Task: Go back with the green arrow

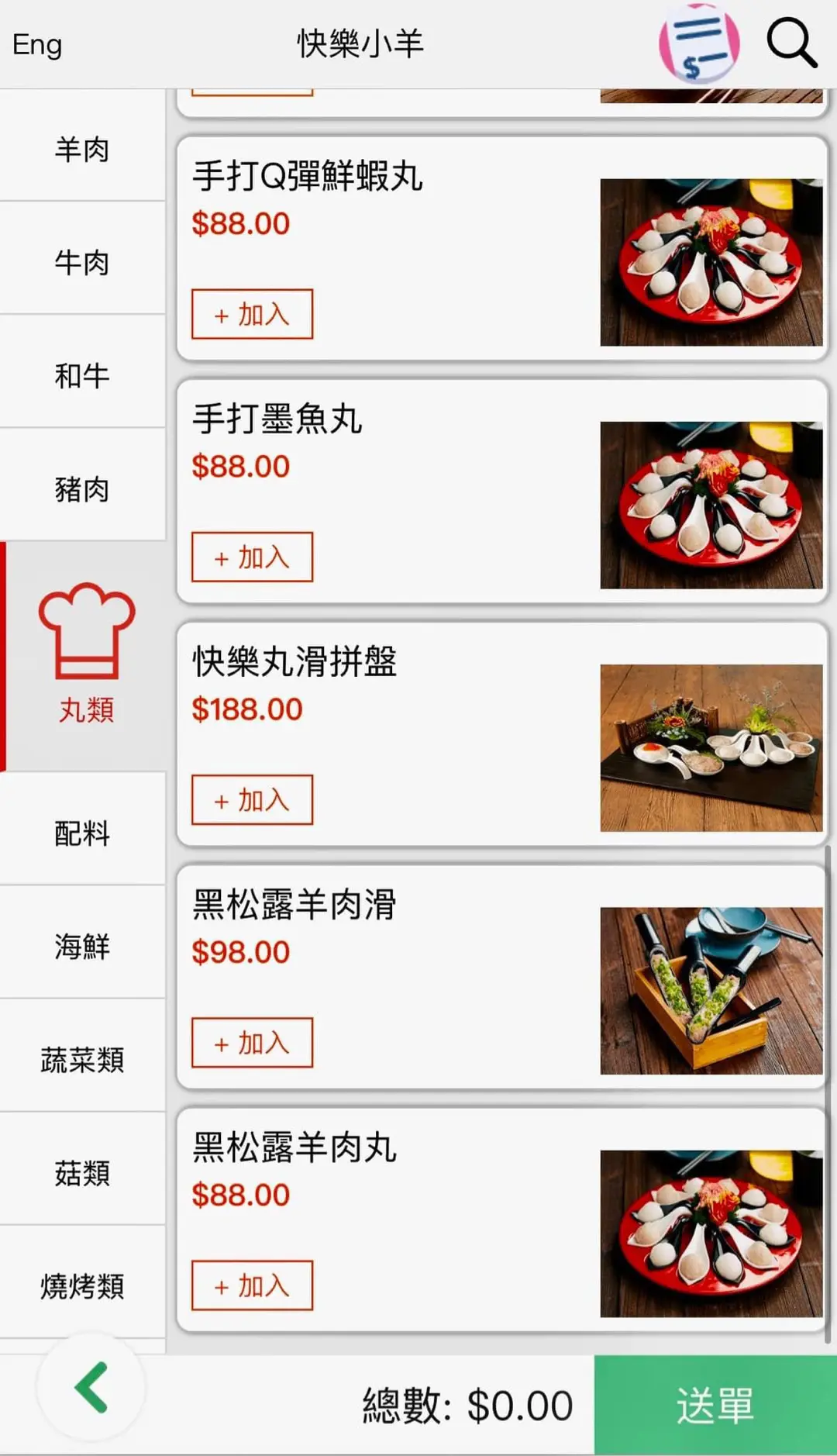Action: click(91, 1387)
